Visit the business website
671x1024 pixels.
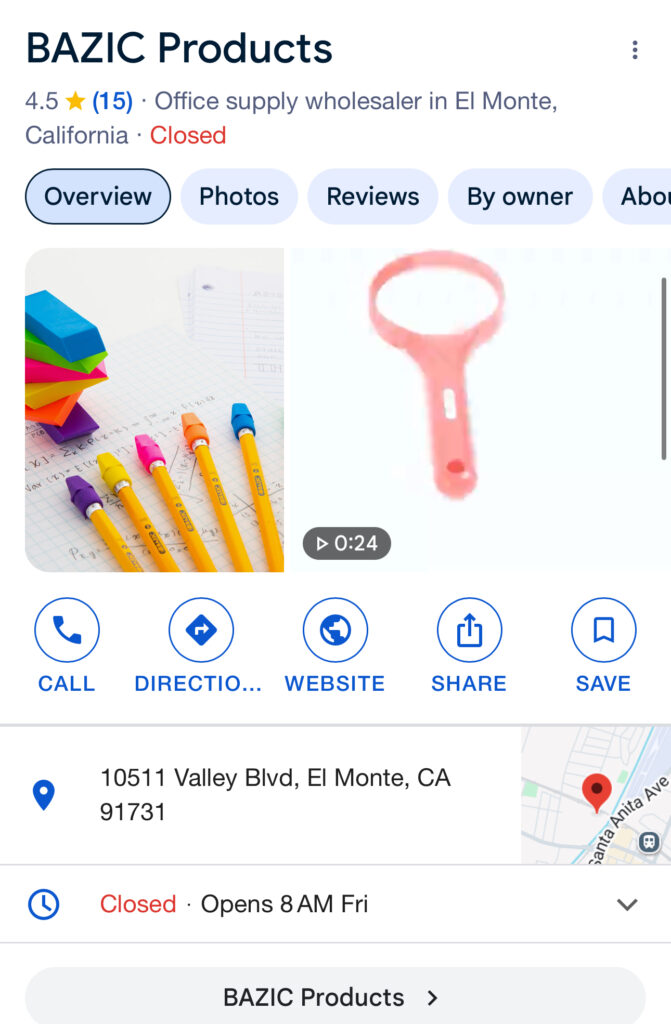point(335,646)
